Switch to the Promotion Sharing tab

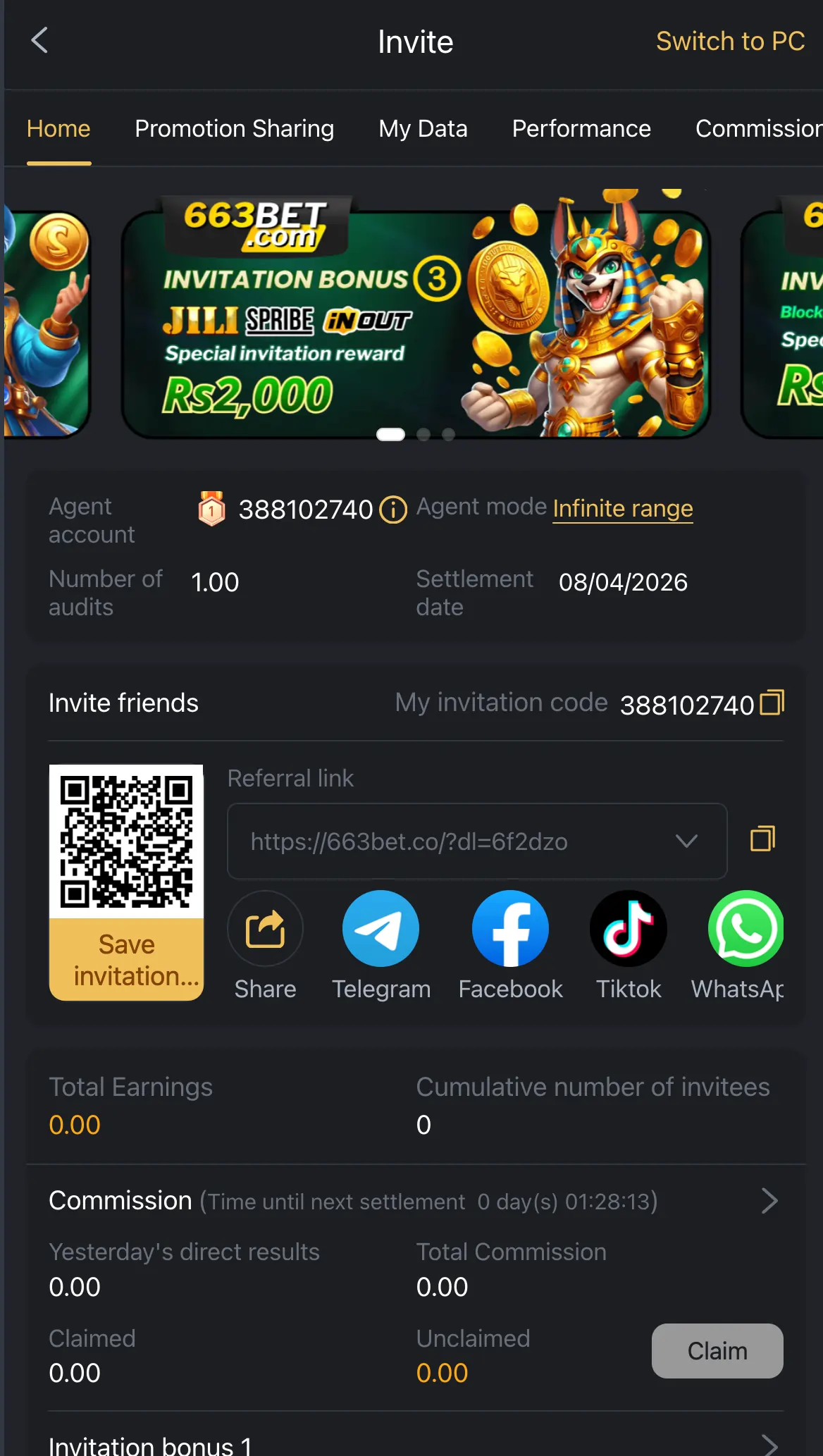[x=234, y=128]
